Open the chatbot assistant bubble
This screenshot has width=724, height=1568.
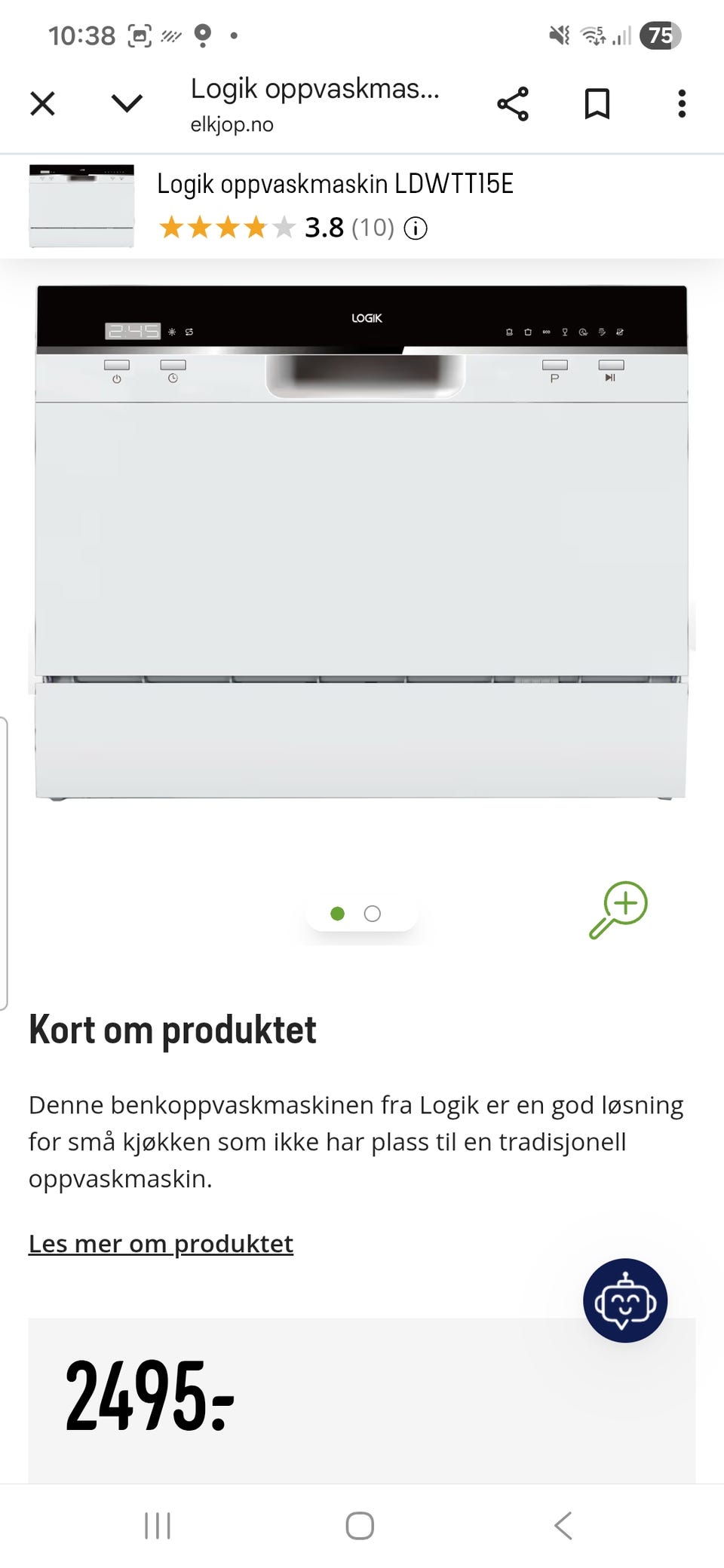625,1300
